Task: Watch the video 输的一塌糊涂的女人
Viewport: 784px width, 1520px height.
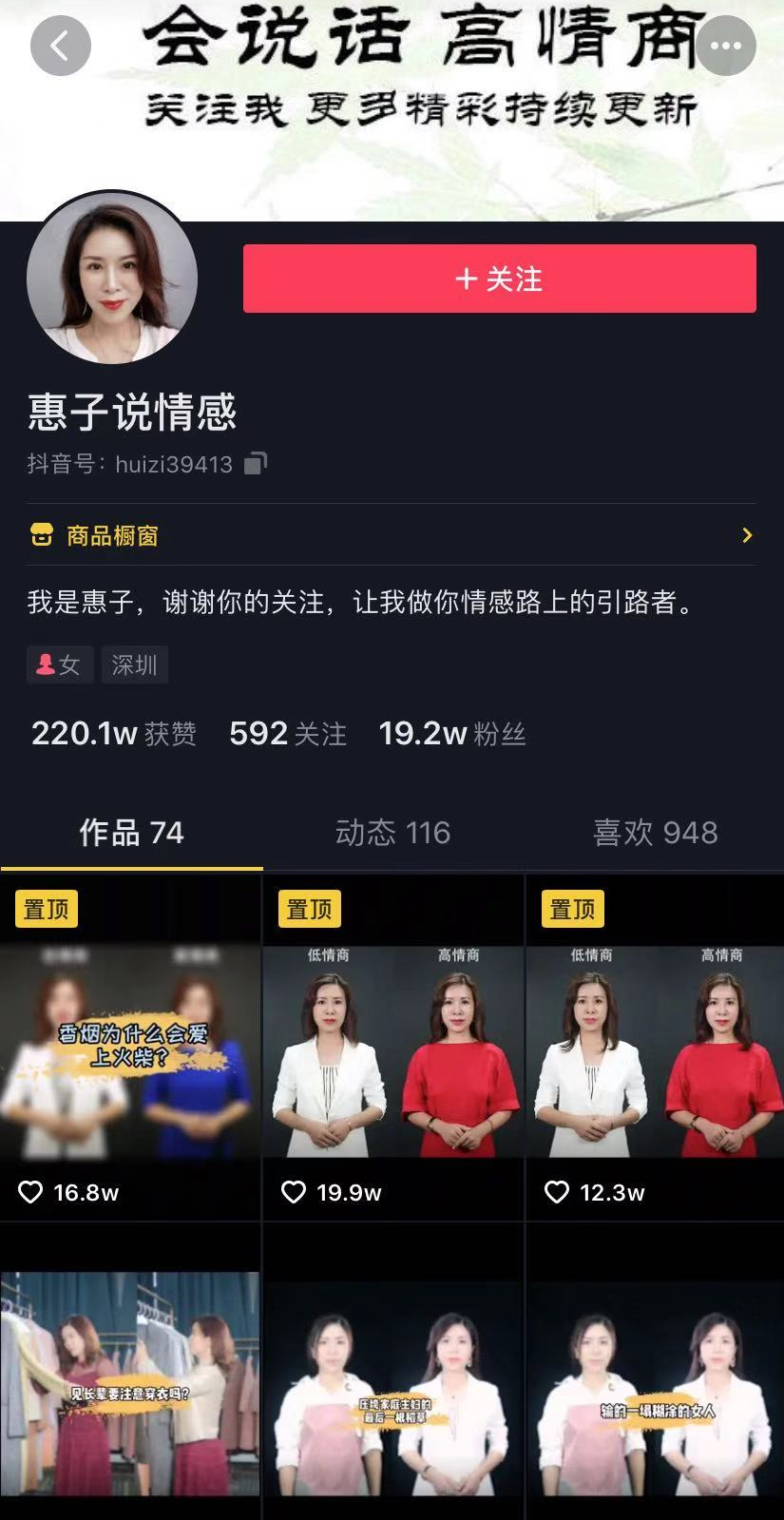Action: (x=655, y=1378)
